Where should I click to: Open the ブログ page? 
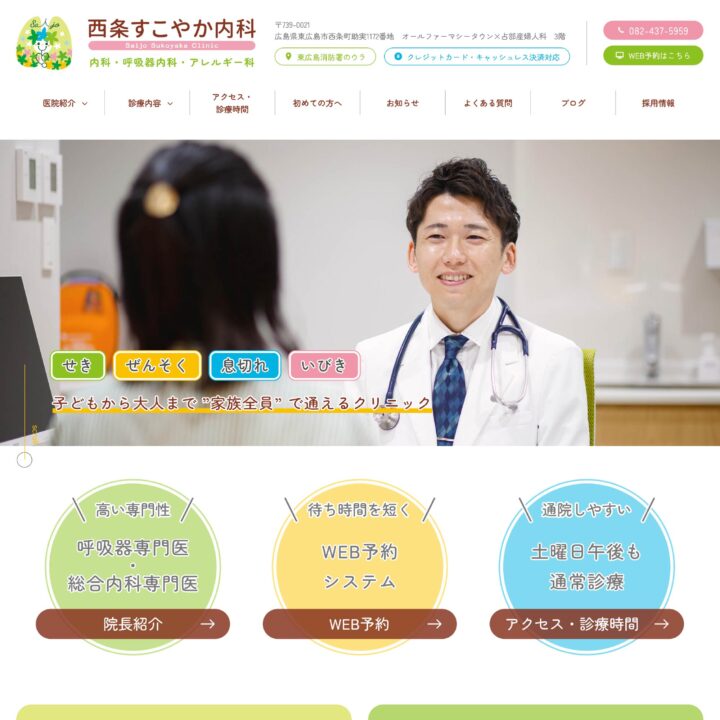tap(573, 103)
